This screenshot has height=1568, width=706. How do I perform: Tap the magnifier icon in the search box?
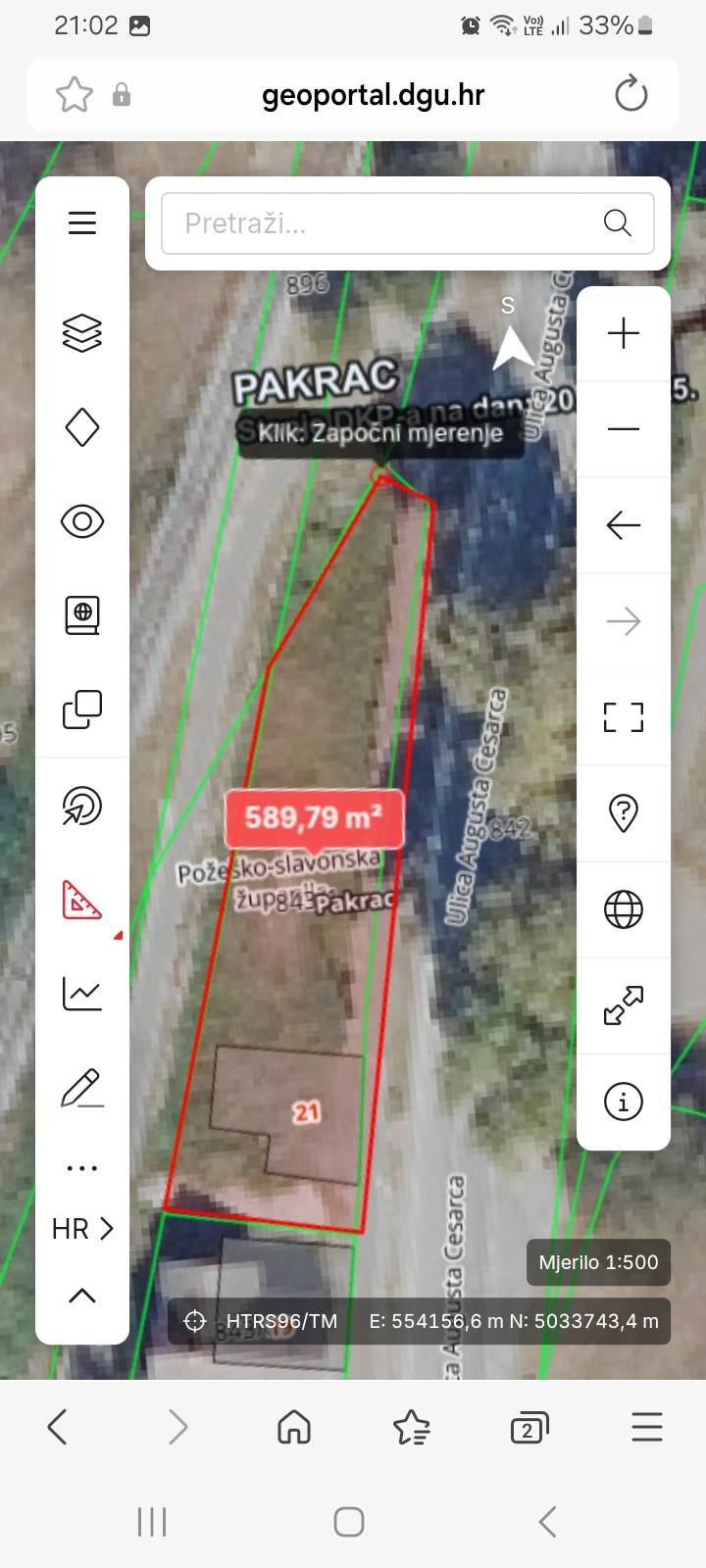[x=617, y=223]
